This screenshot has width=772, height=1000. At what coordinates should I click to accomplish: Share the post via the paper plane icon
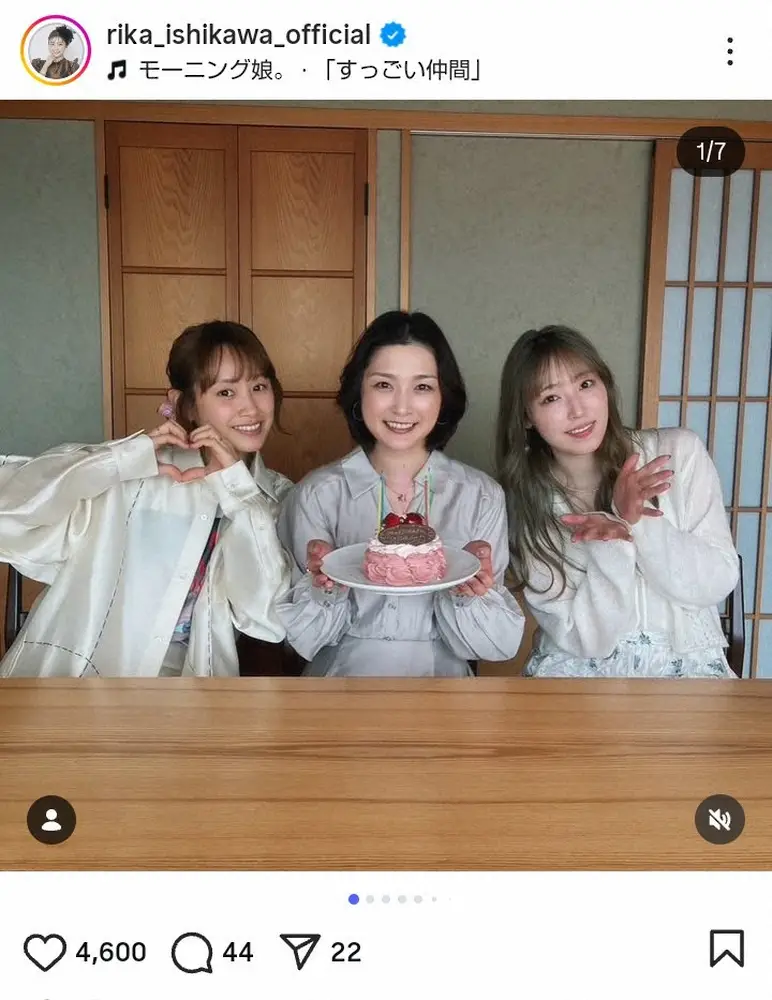pyautogui.click(x=299, y=952)
